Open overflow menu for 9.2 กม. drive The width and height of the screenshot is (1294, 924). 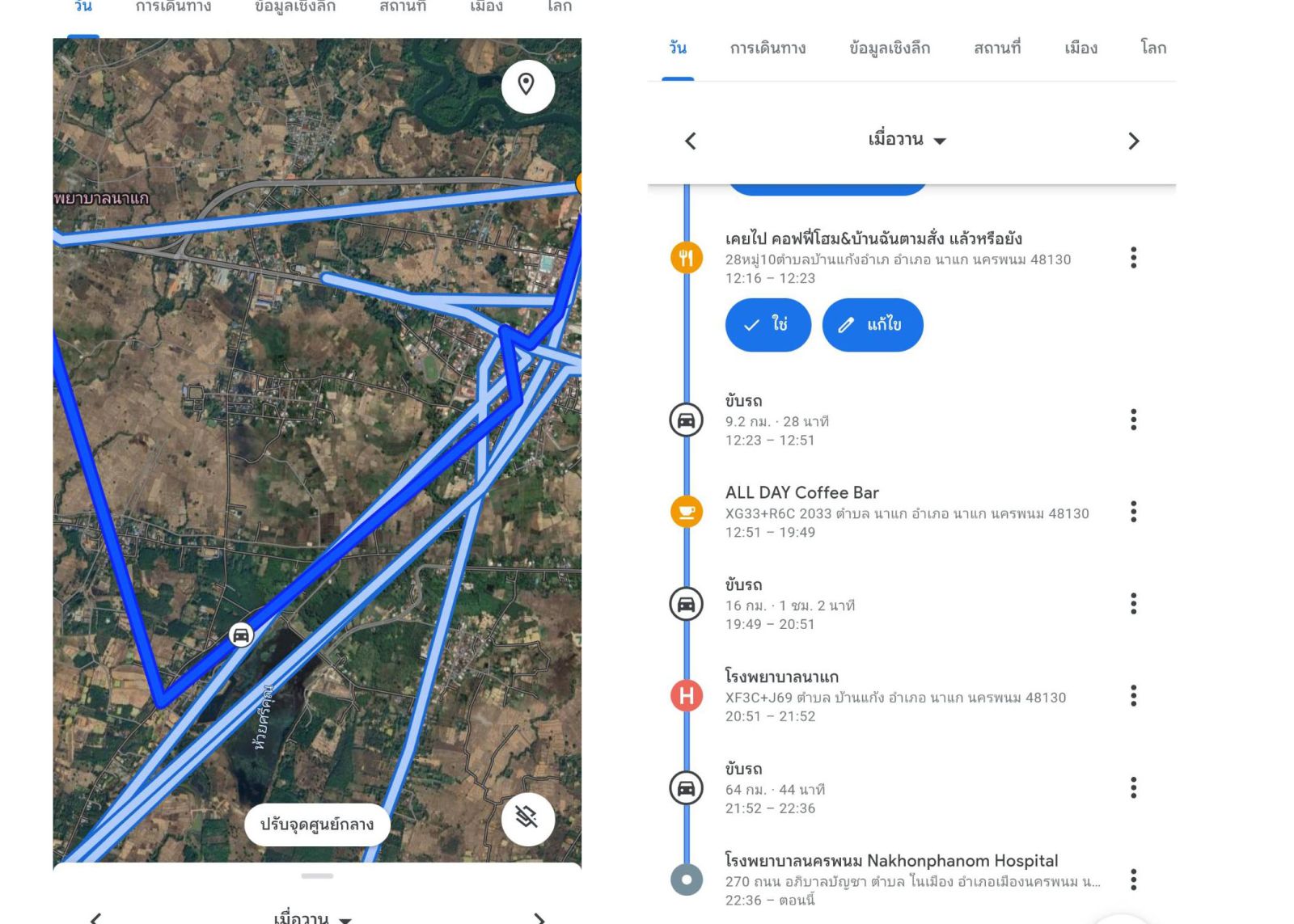[x=1133, y=420]
